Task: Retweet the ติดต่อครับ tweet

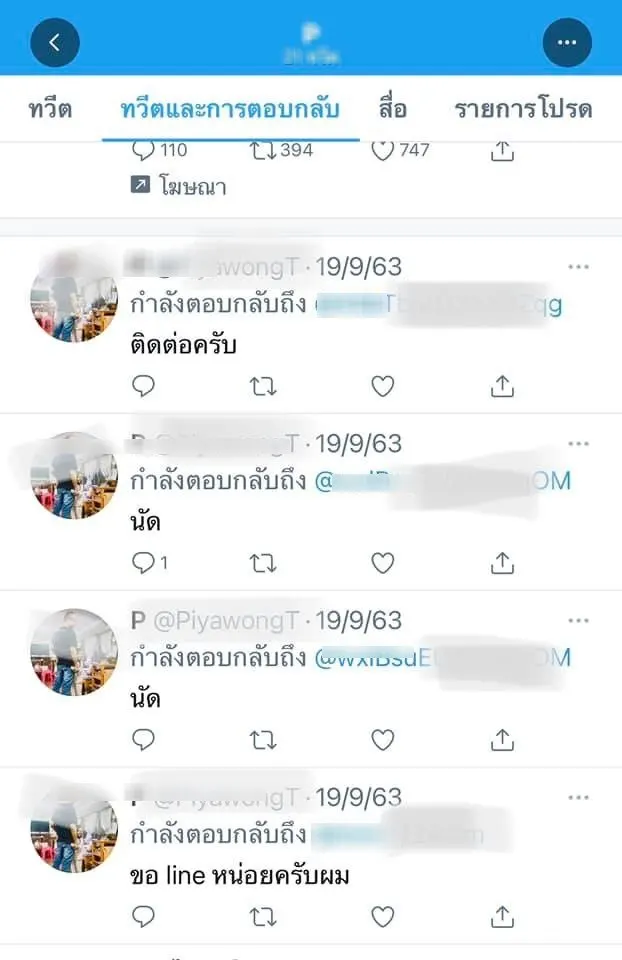Action: [x=263, y=386]
